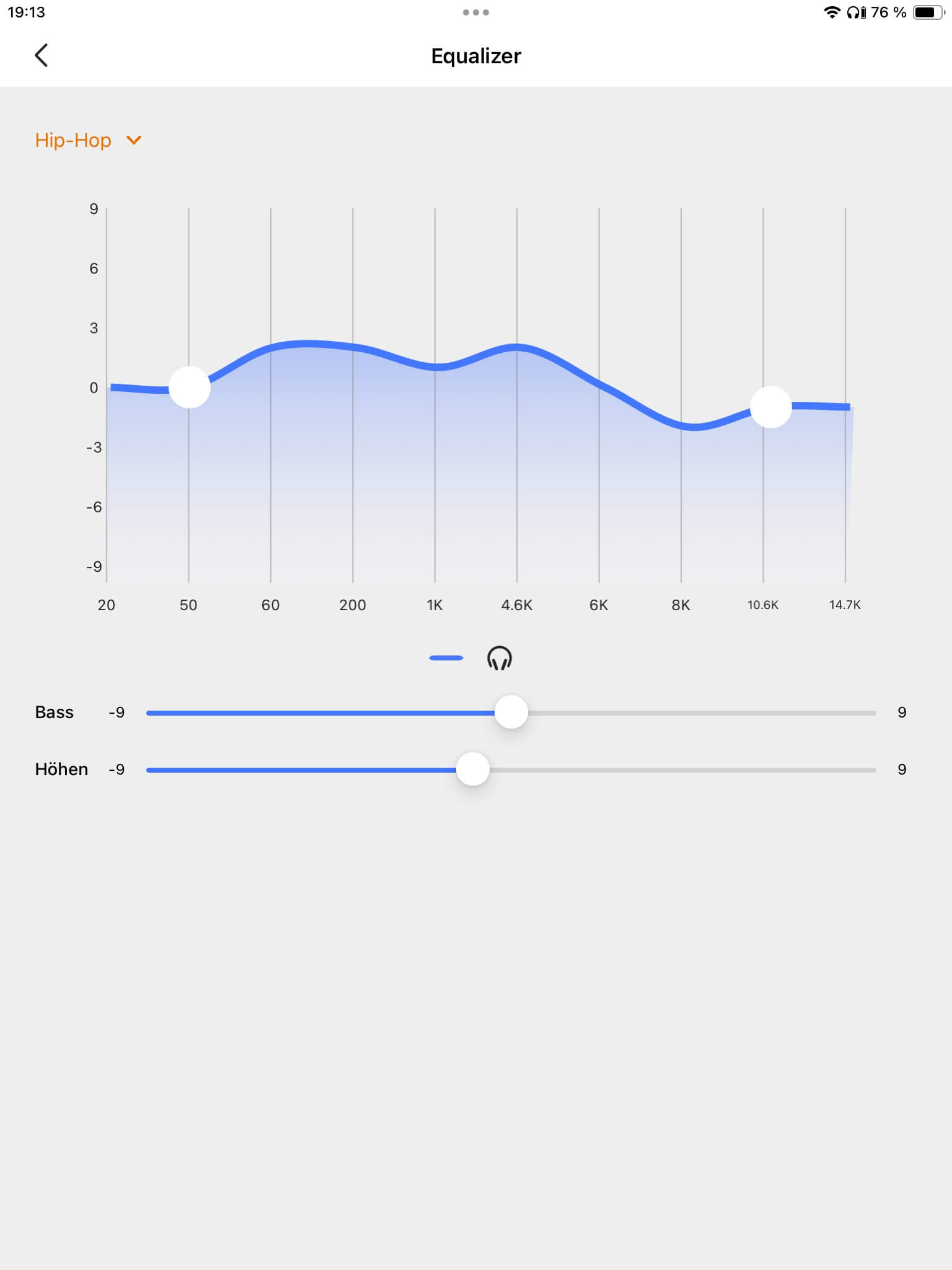Go back from the Equalizer screen

click(x=41, y=56)
